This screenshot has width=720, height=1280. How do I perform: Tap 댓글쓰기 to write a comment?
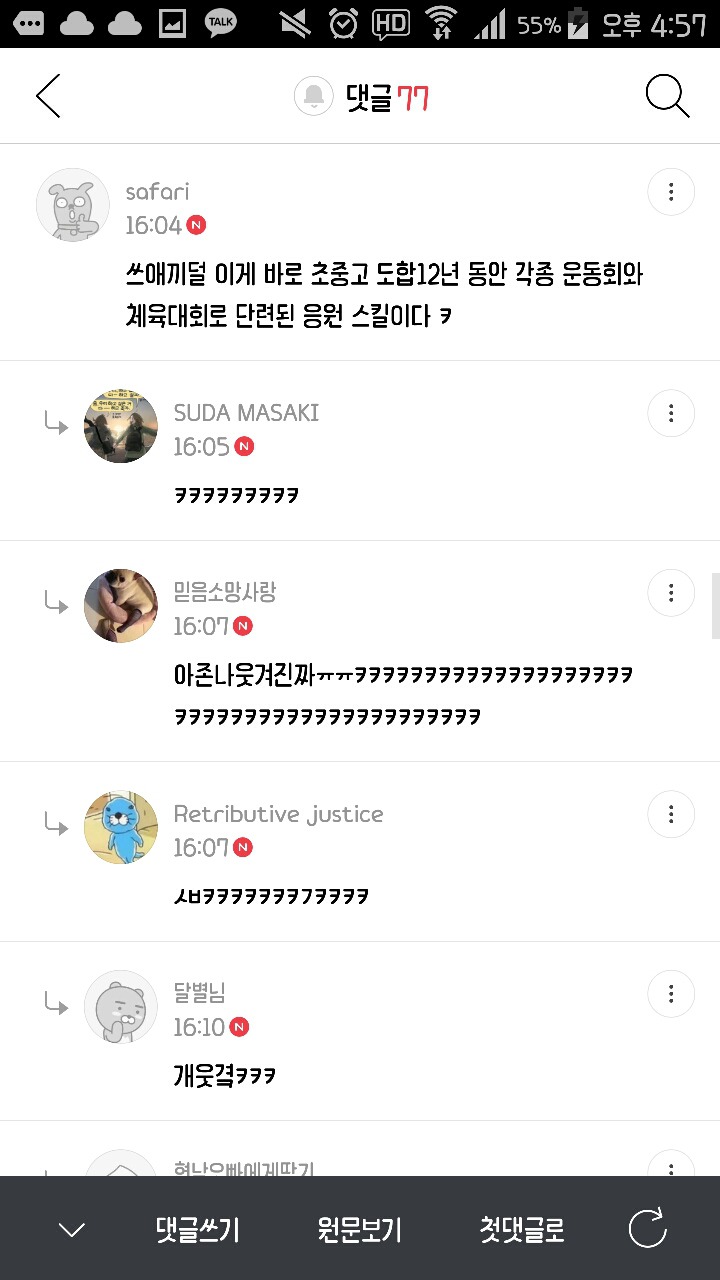click(198, 1229)
